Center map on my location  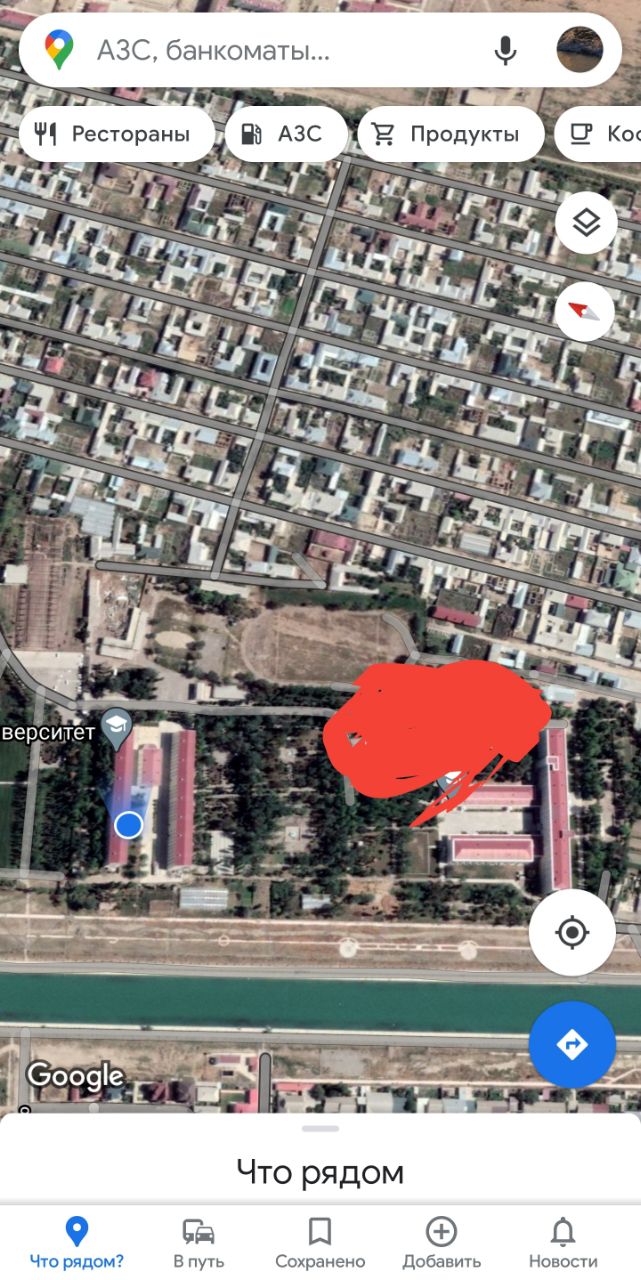572,933
